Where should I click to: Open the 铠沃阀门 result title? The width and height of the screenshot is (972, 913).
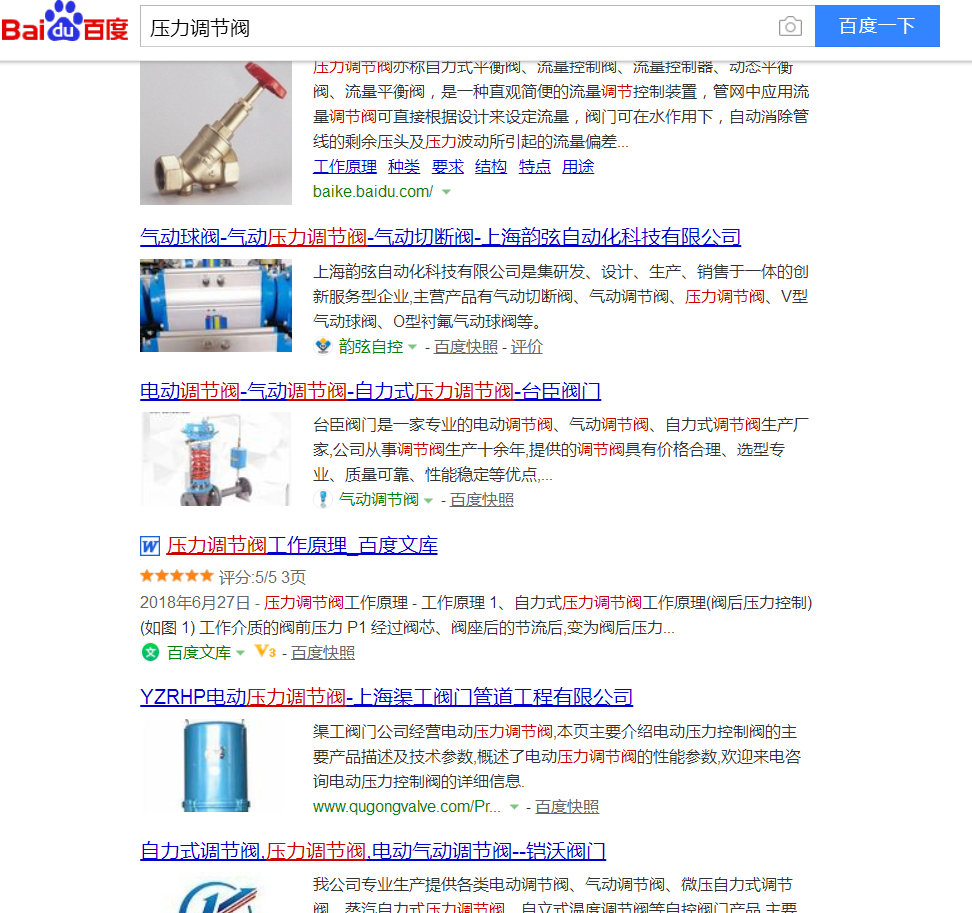372,852
